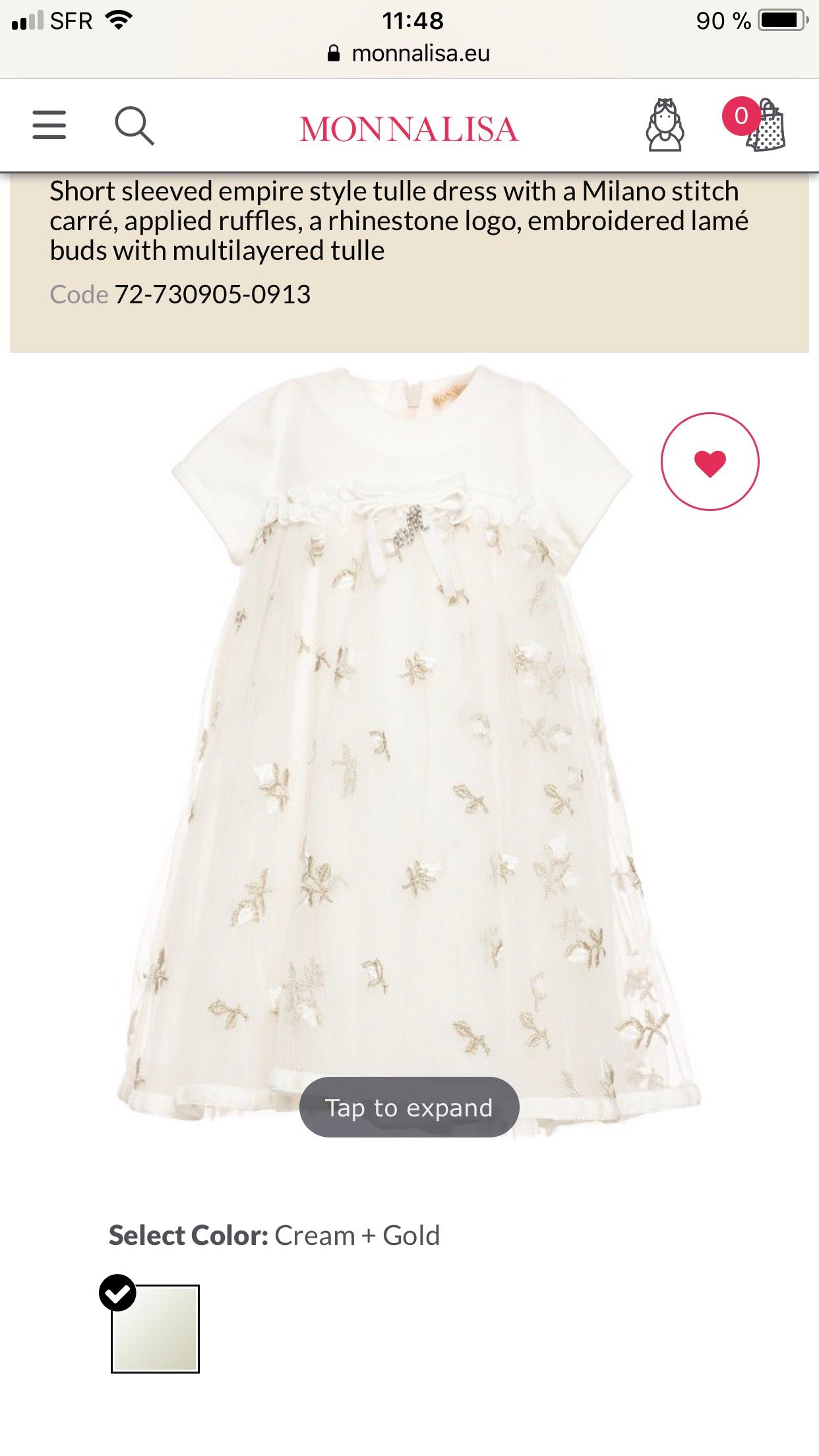This screenshot has height=1456, width=819.
Task: Open the shopping bag cart
Action: pyautogui.click(x=755, y=124)
